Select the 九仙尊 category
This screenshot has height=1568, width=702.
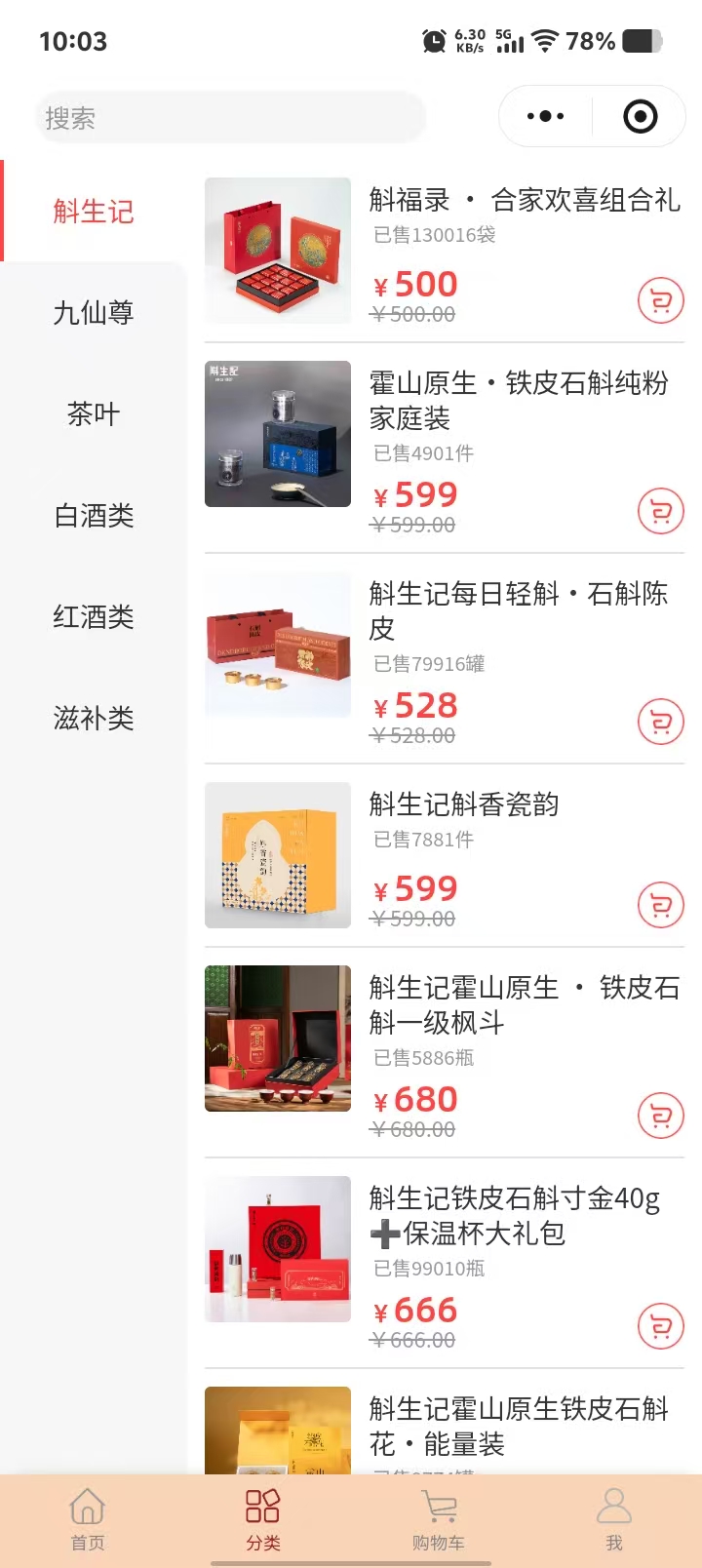click(x=94, y=313)
